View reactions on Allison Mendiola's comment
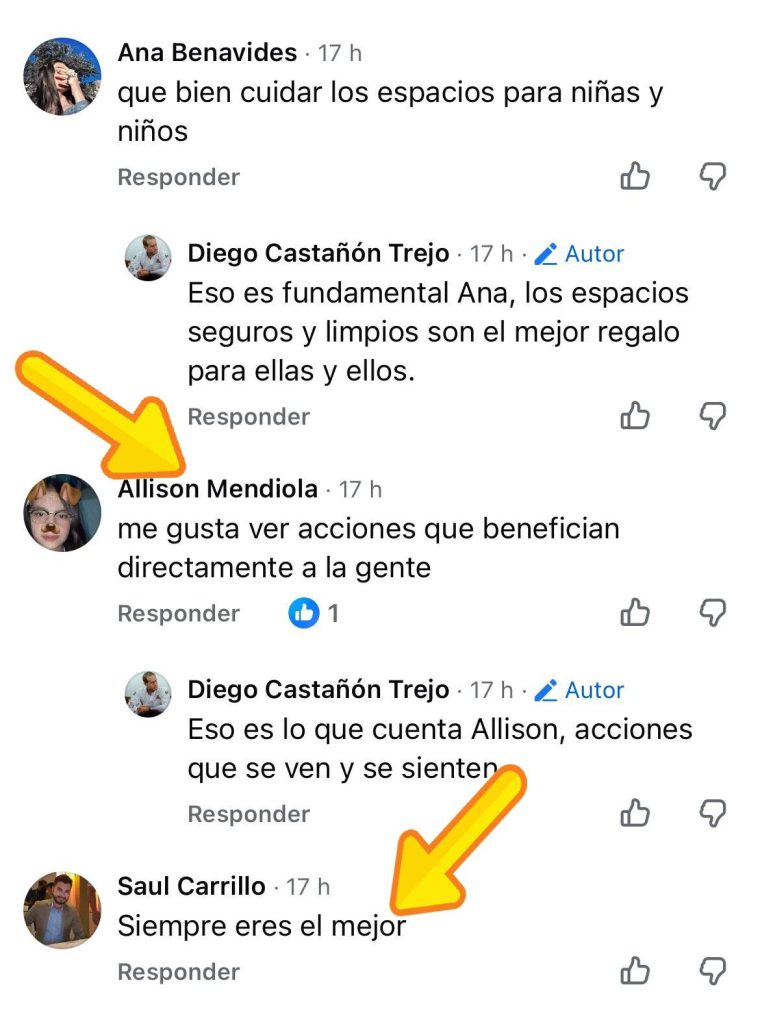 (x=313, y=613)
